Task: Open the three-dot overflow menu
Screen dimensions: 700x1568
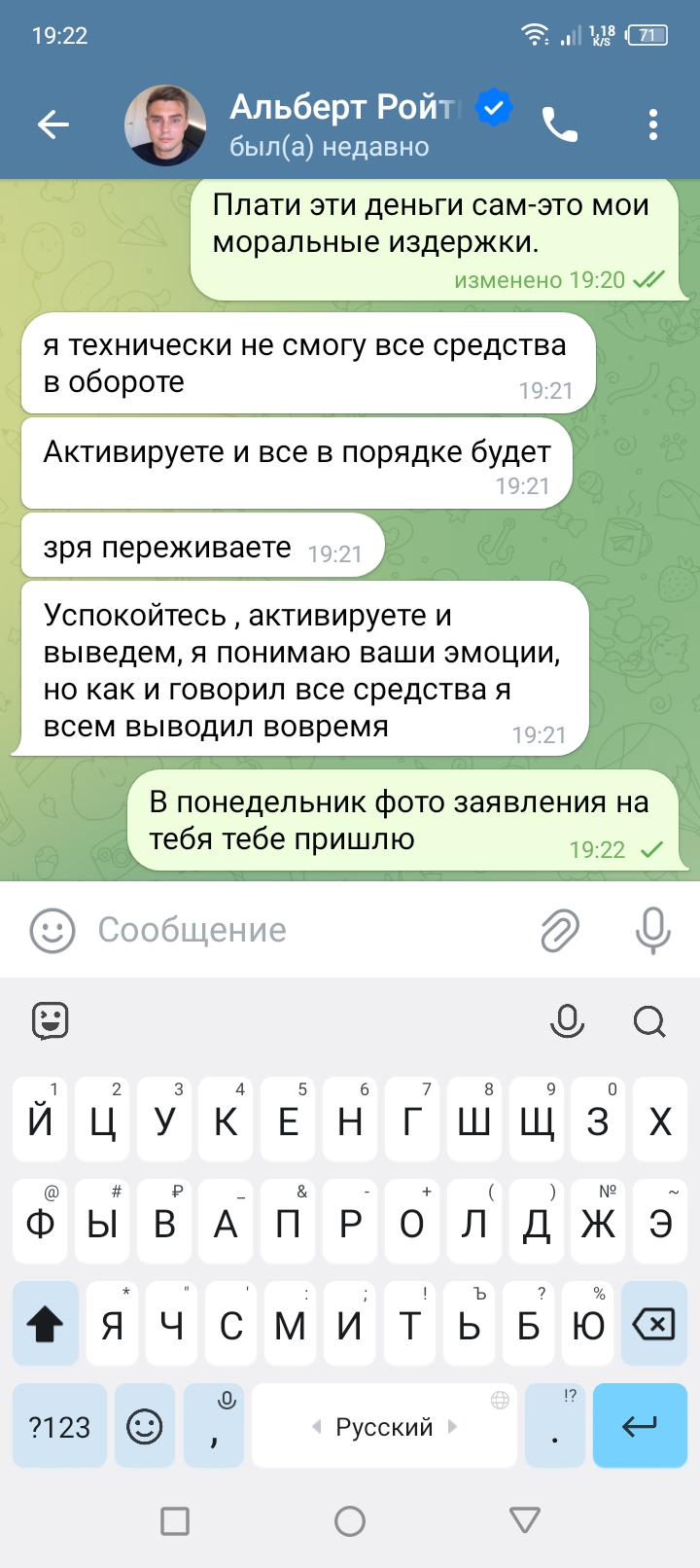Action: tap(652, 125)
